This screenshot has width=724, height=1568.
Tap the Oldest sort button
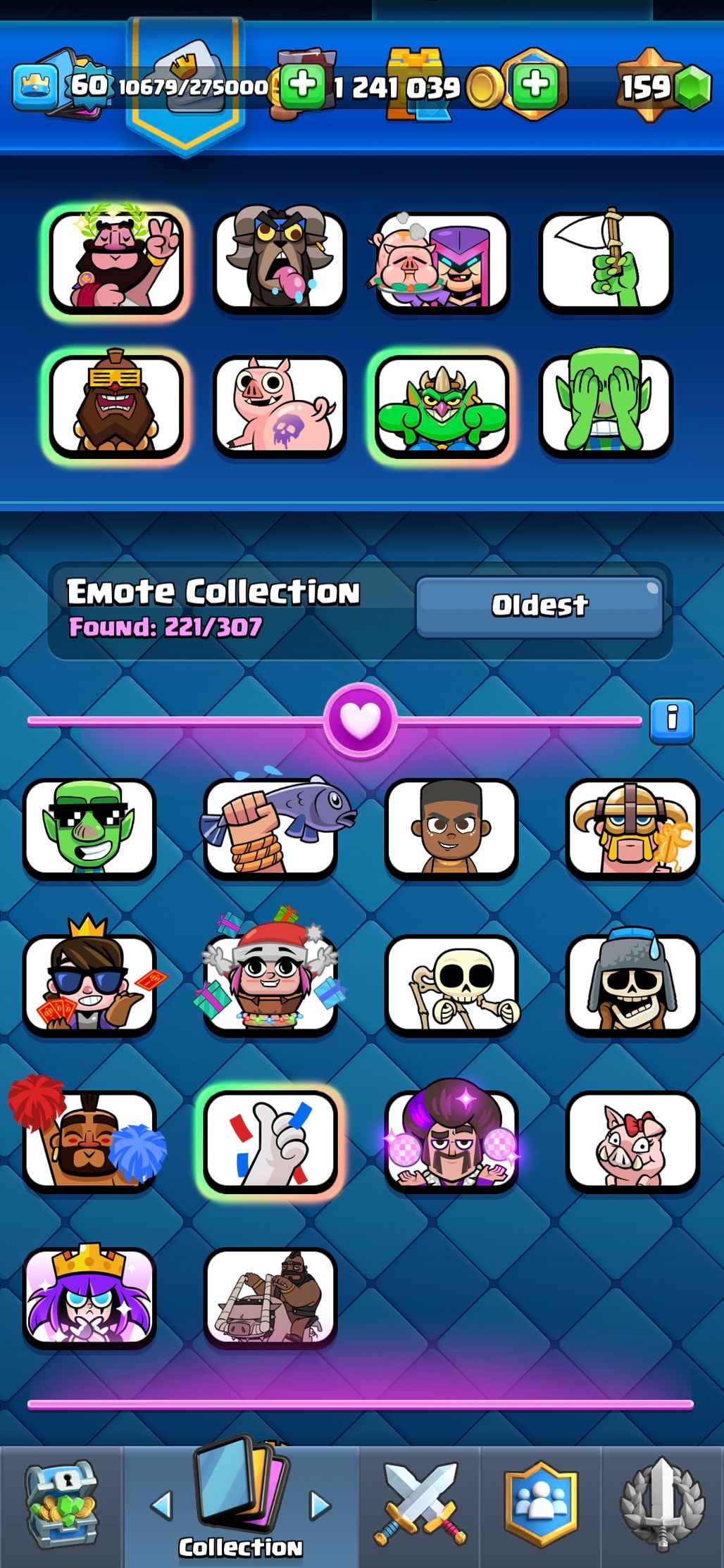click(539, 606)
